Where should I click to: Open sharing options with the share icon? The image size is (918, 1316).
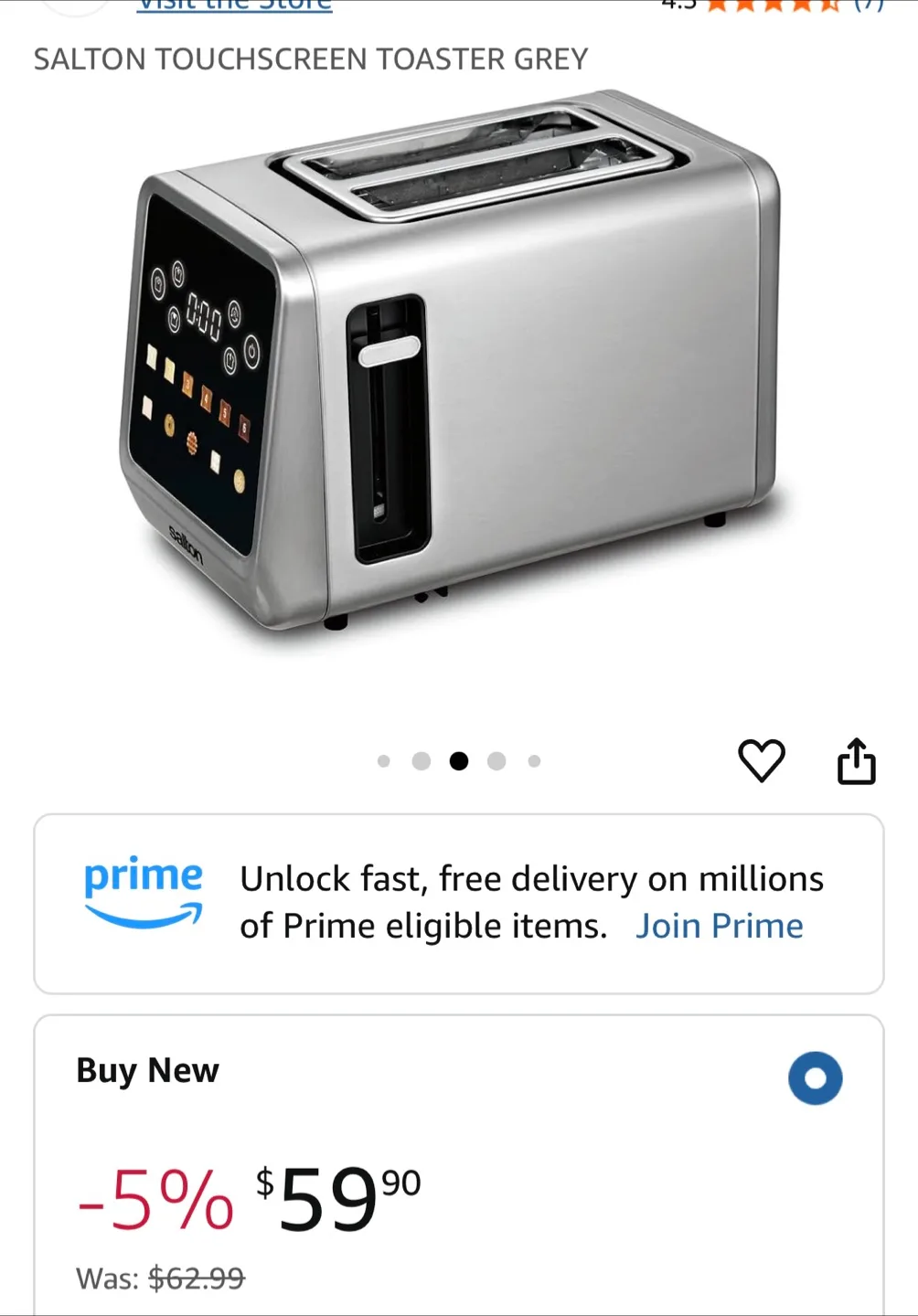857,759
